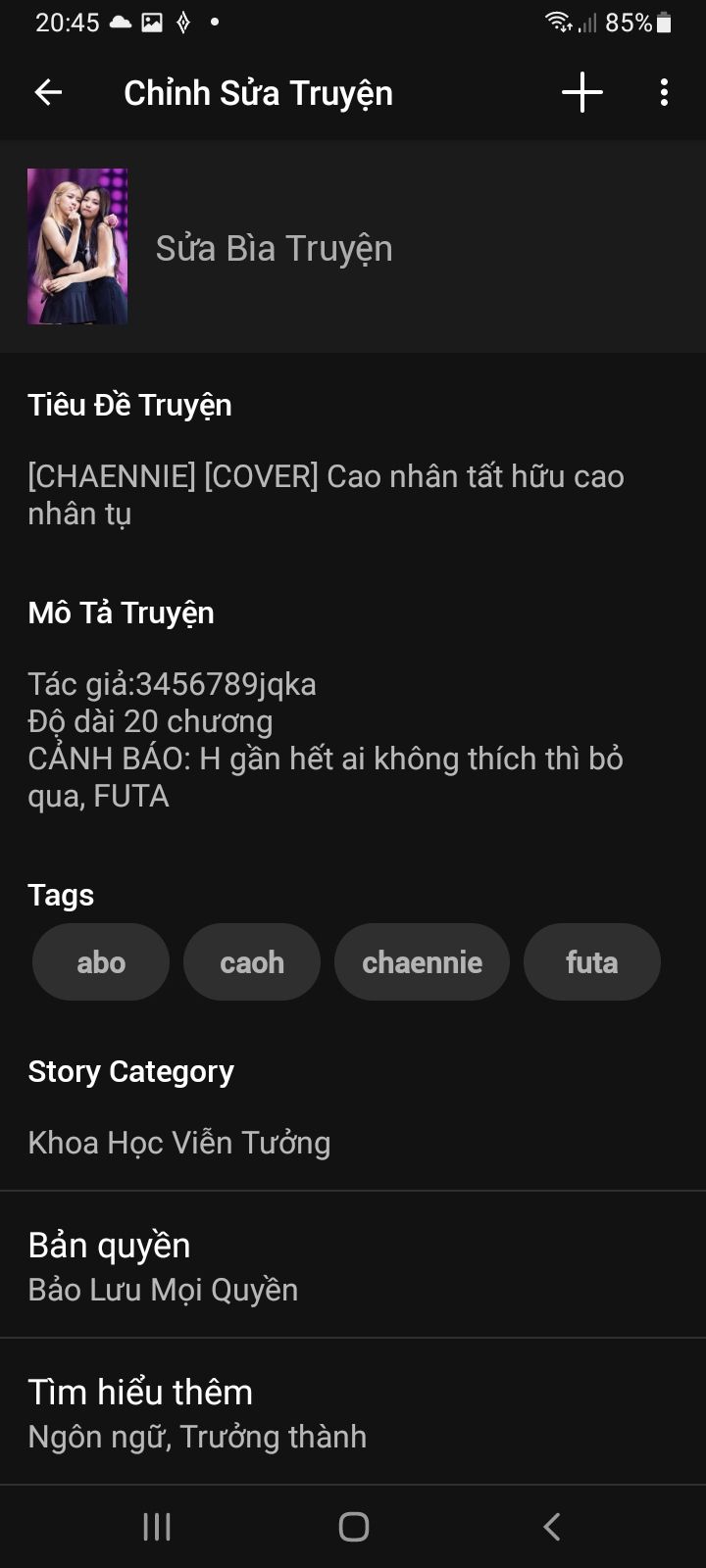Select the caoh tag chip

pyautogui.click(x=252, y=962)
